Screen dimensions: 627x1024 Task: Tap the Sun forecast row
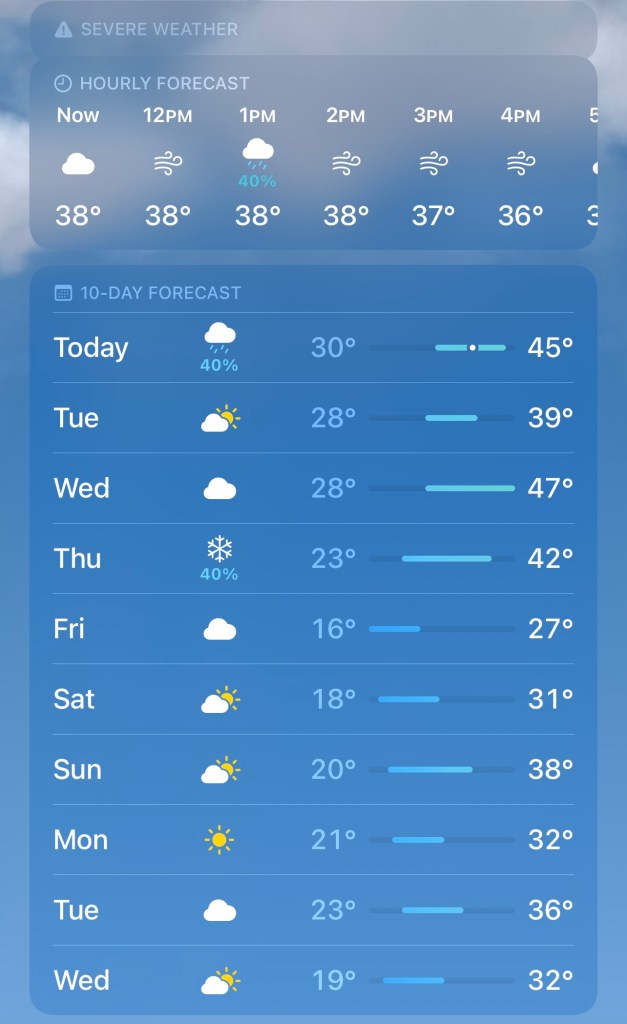pos(313,769)
